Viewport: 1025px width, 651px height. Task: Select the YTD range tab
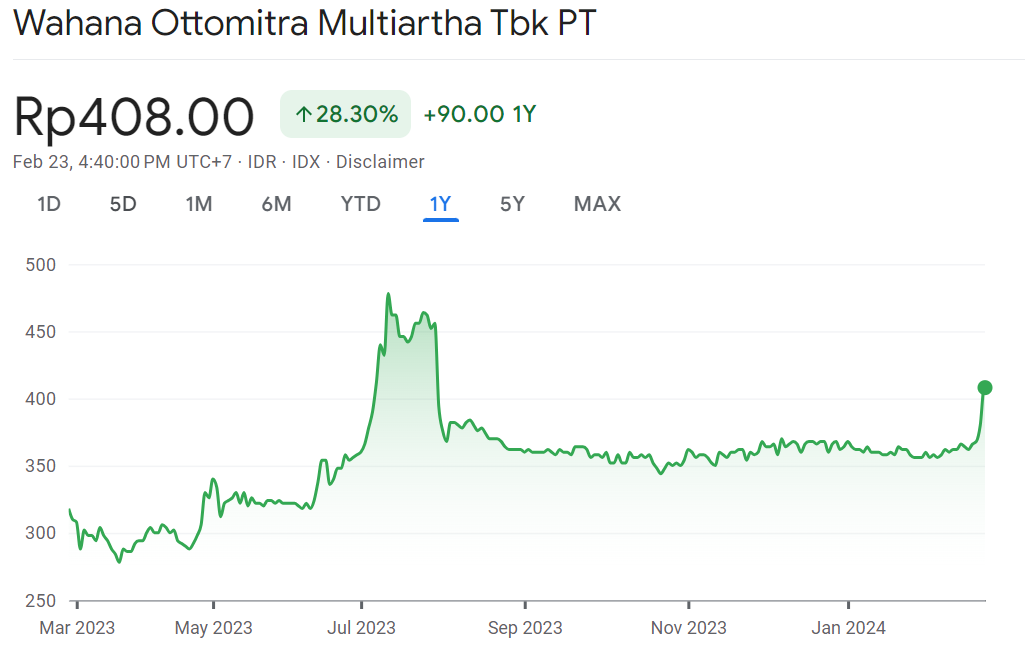pyautogui.click(x=360, y=204)
